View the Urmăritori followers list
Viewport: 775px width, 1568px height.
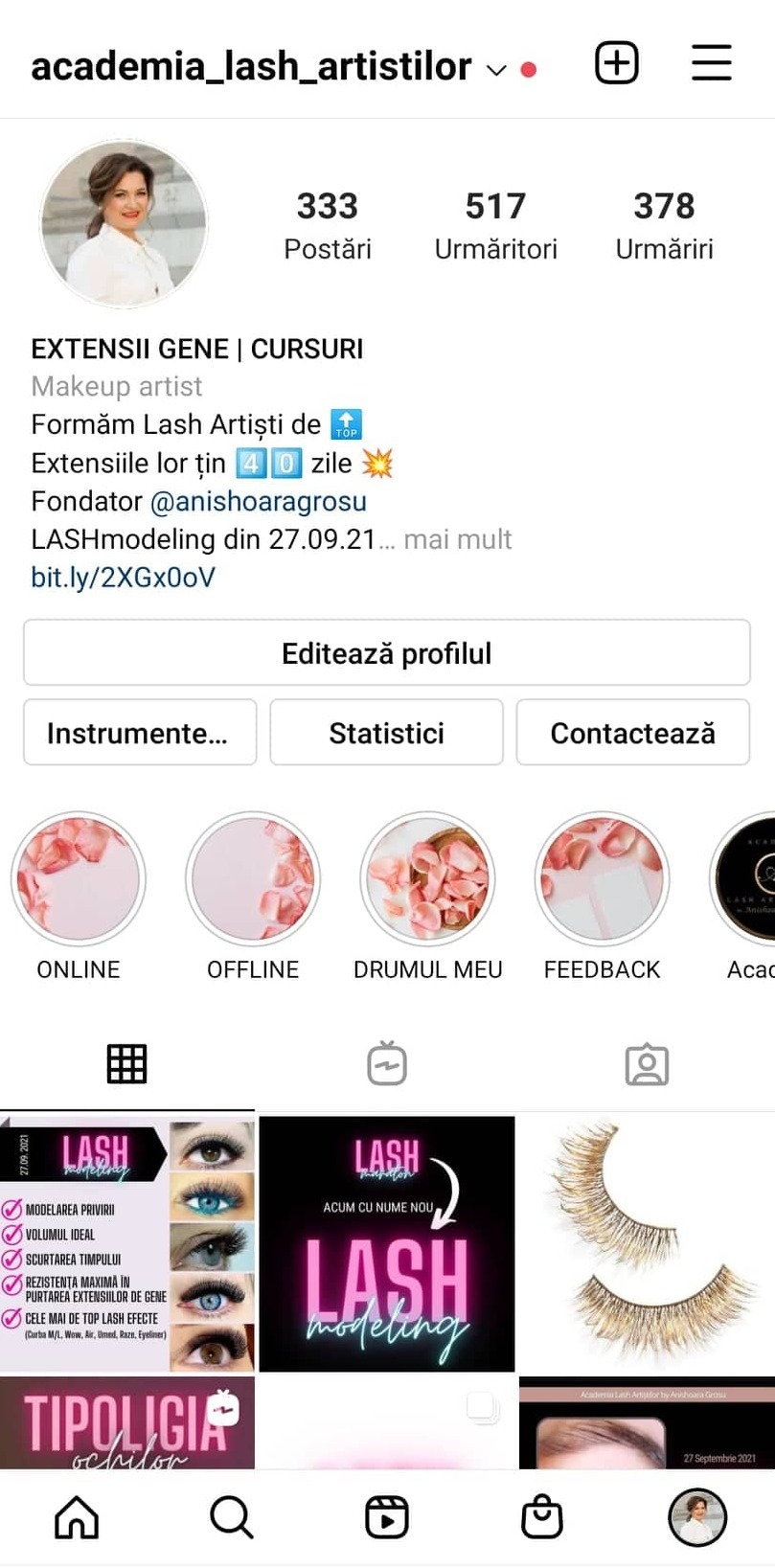(495, 226)
